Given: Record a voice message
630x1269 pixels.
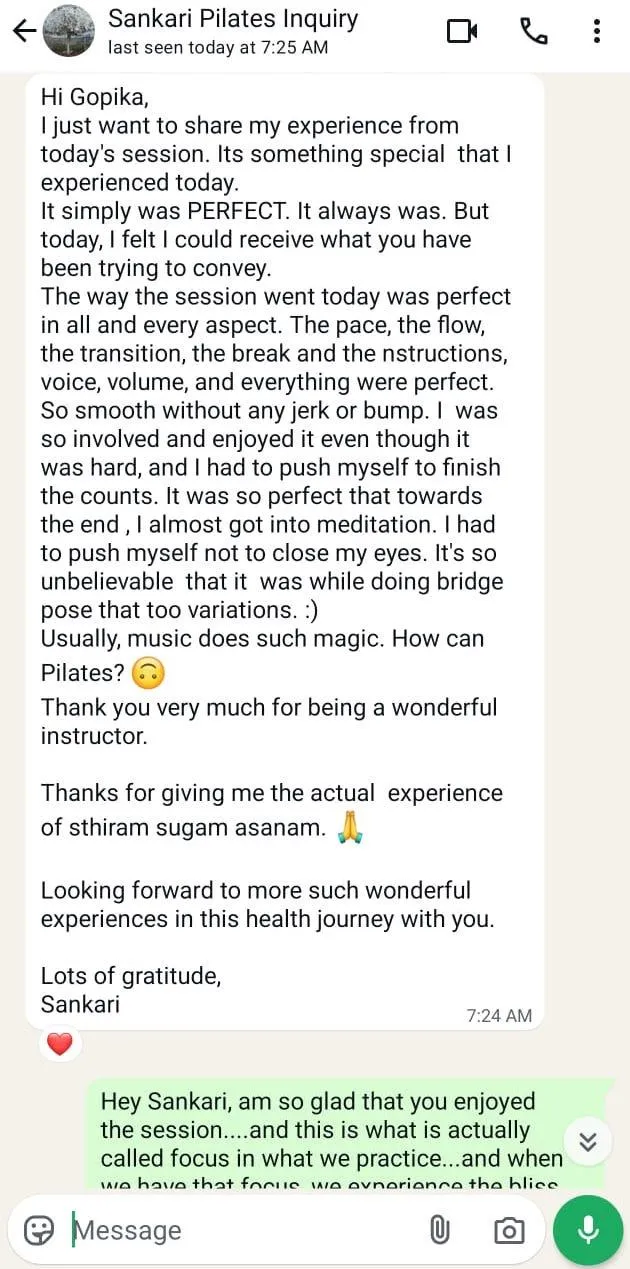Looking at the screenshot, I should [x=588, y=1229].
